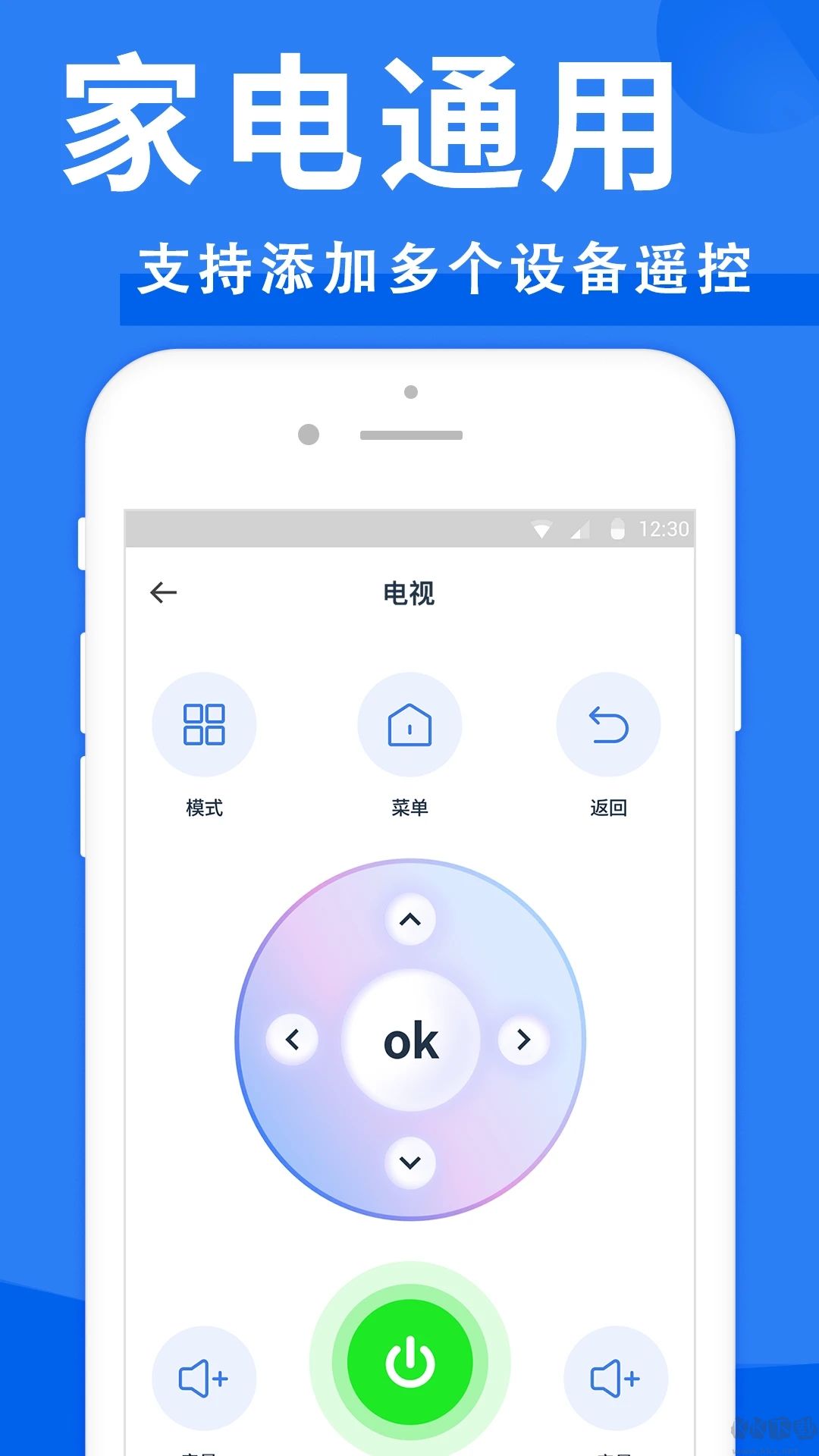Click the Wi-Fi icon in status bar
819x1456 pixels.
[x=543, y=529]
